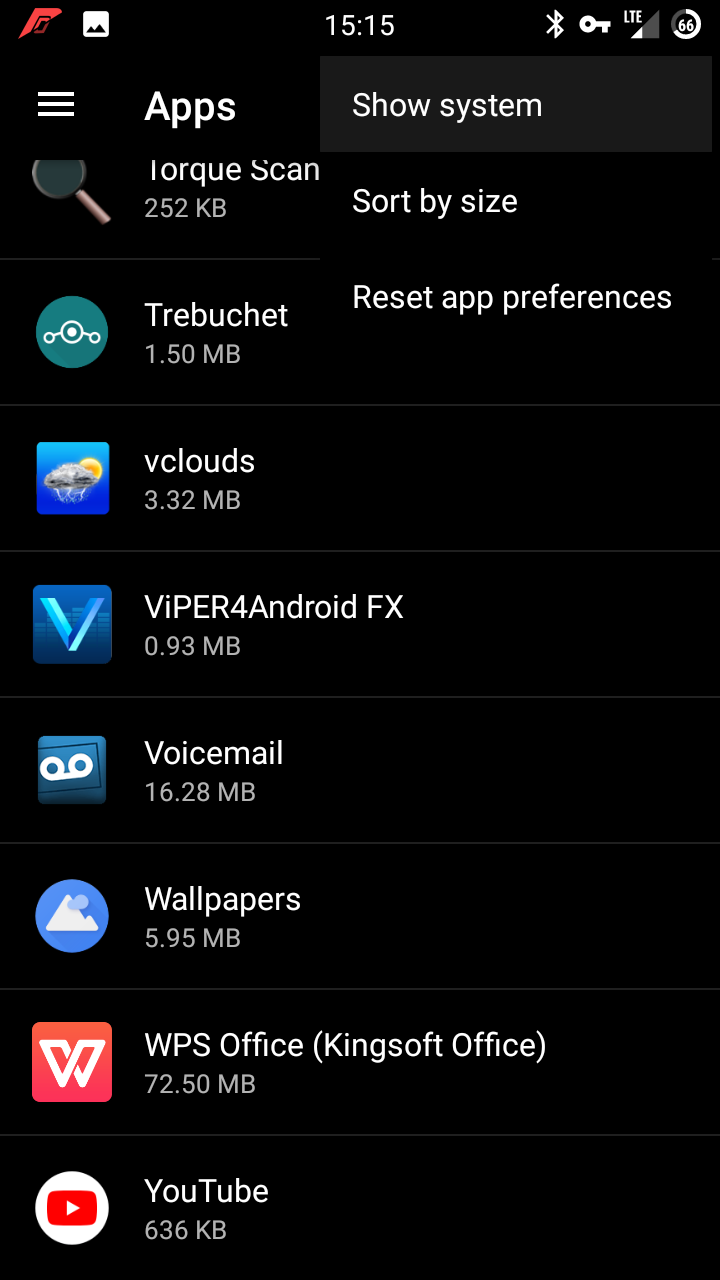Select Show system option
This screenshot has width=720, height=1280.
pos(447,105)
